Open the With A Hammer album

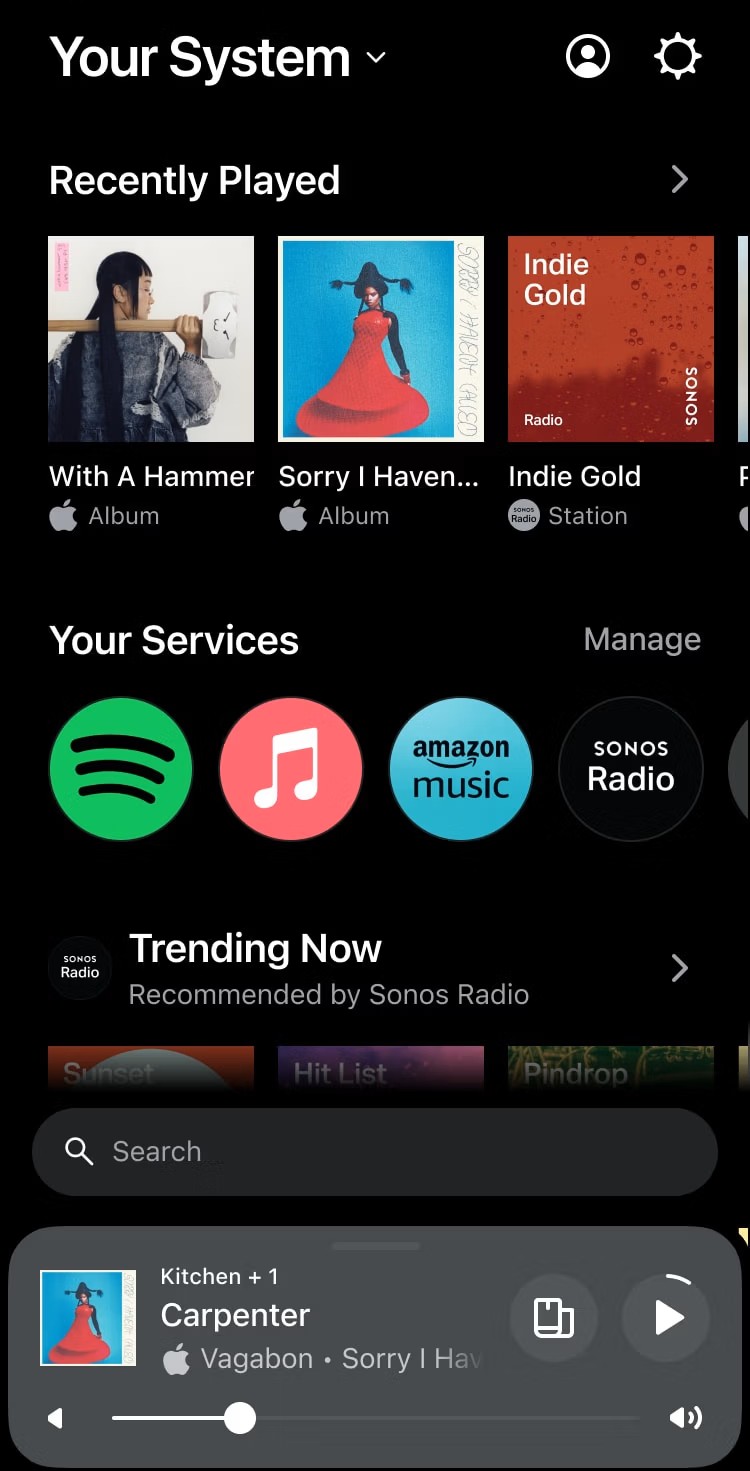tap(151, 339)
